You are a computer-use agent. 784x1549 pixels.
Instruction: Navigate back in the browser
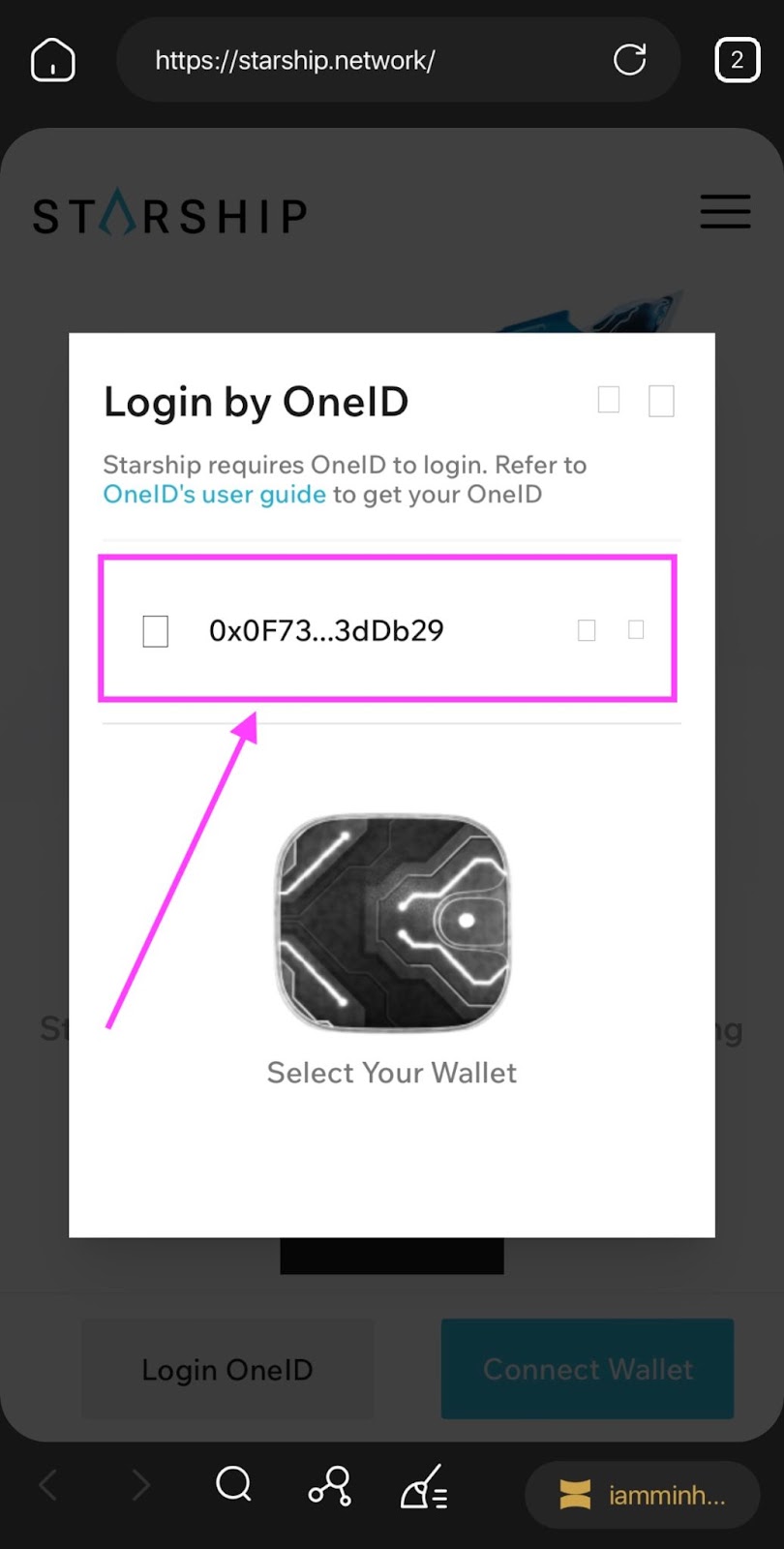[x=48, y=1484]
